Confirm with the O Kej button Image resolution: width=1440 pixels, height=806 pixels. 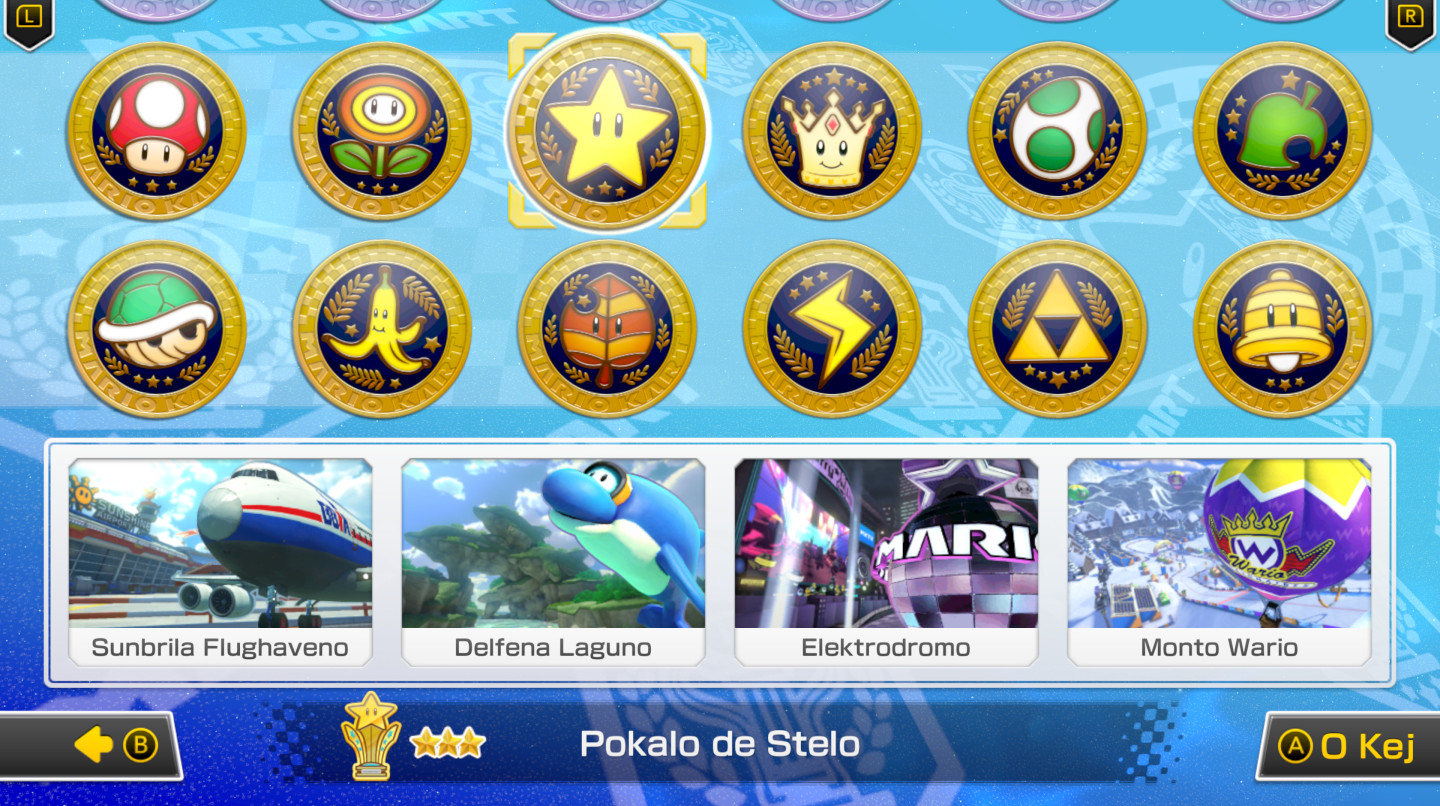pyautogui.click(x=1348, y=746)
